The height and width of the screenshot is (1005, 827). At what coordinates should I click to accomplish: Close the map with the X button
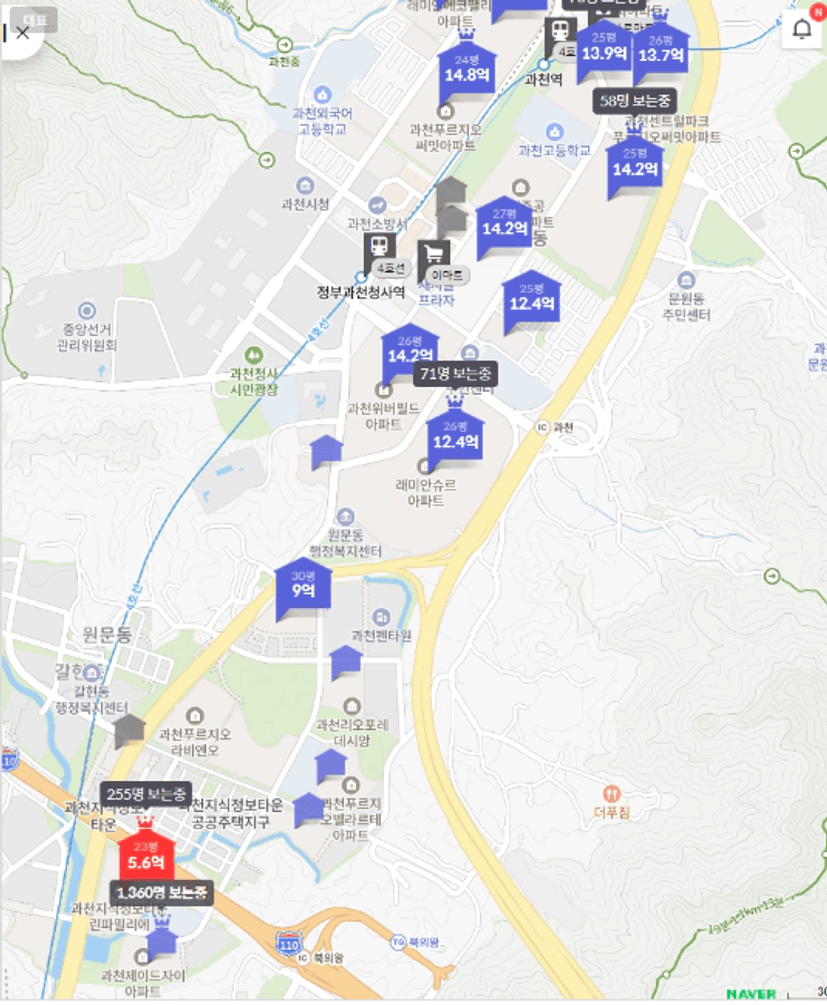[22, 33]
